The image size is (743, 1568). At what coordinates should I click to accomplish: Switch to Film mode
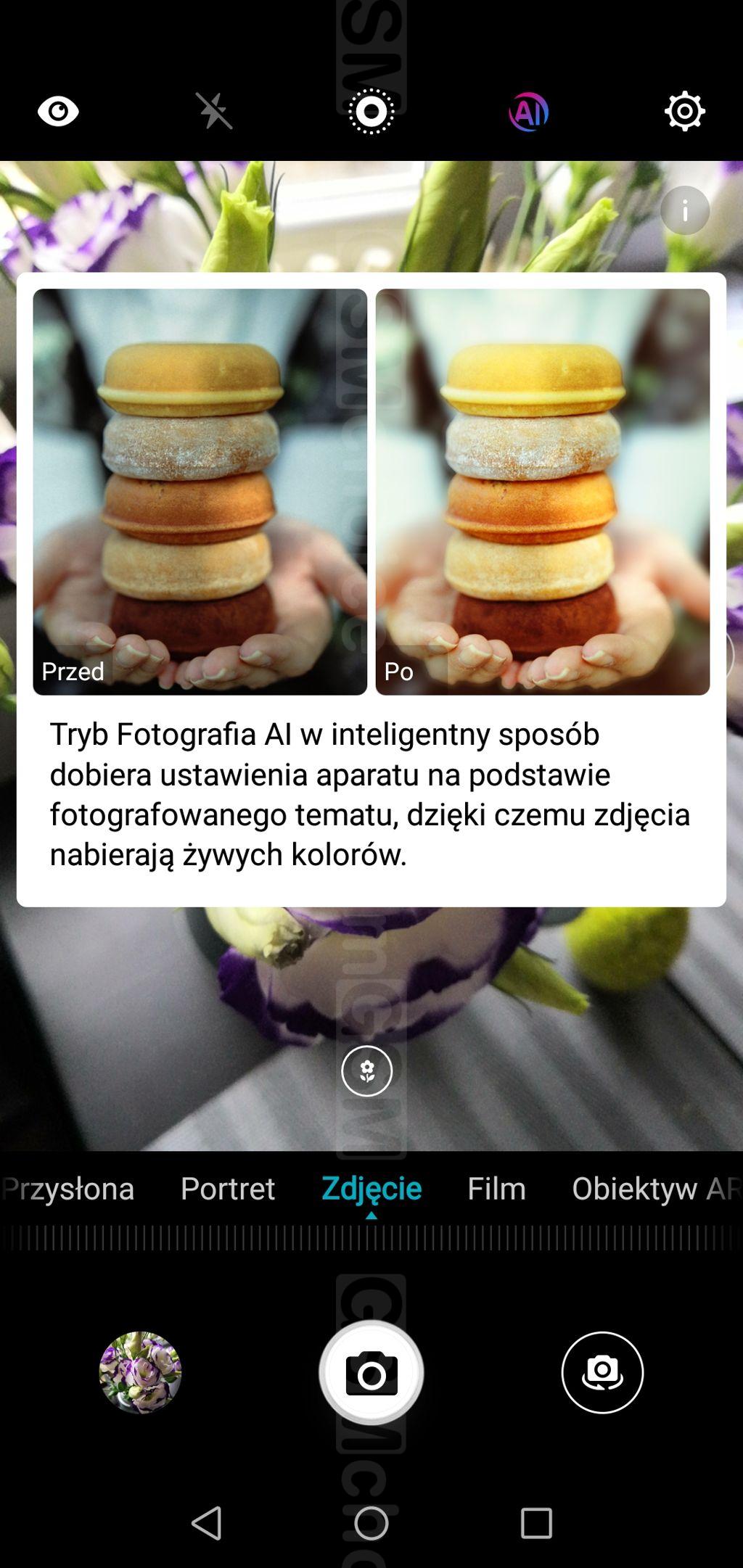pos(496,1189)
